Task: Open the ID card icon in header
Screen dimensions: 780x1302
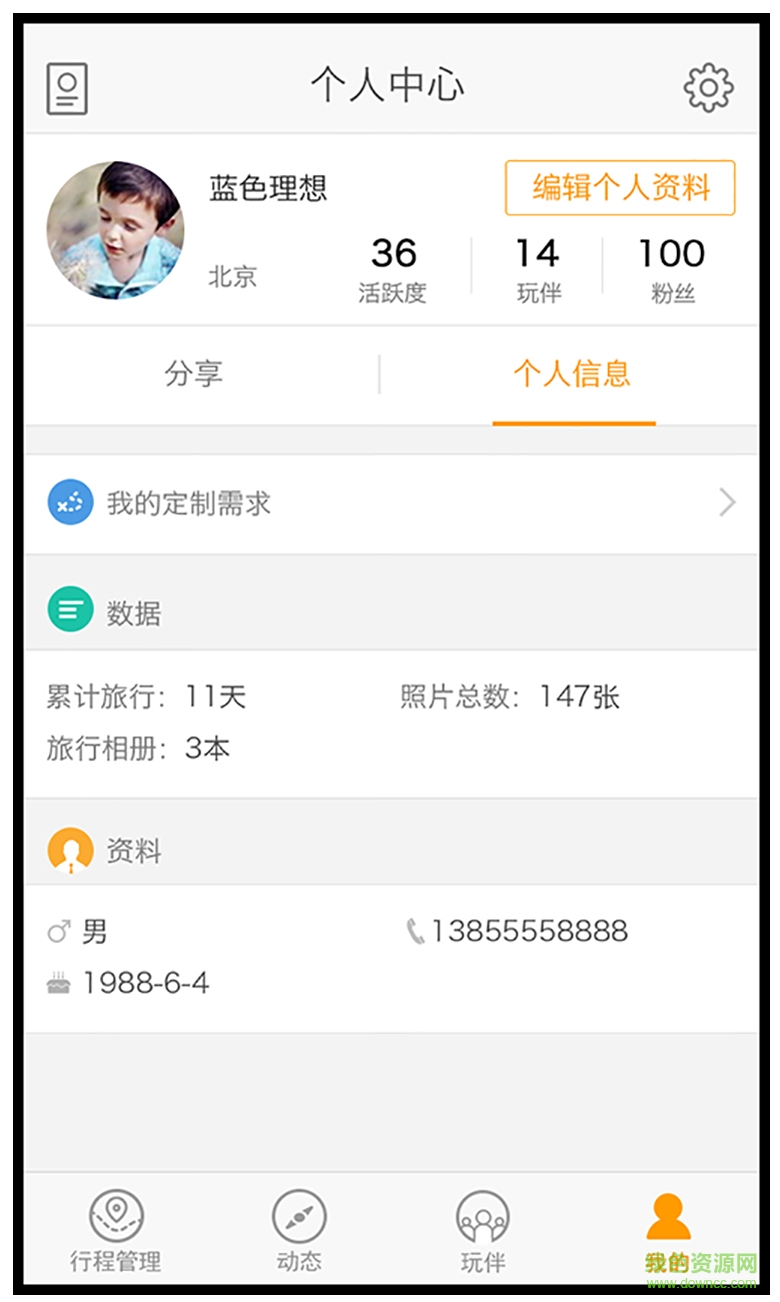Action: click(x=67, y=88)
